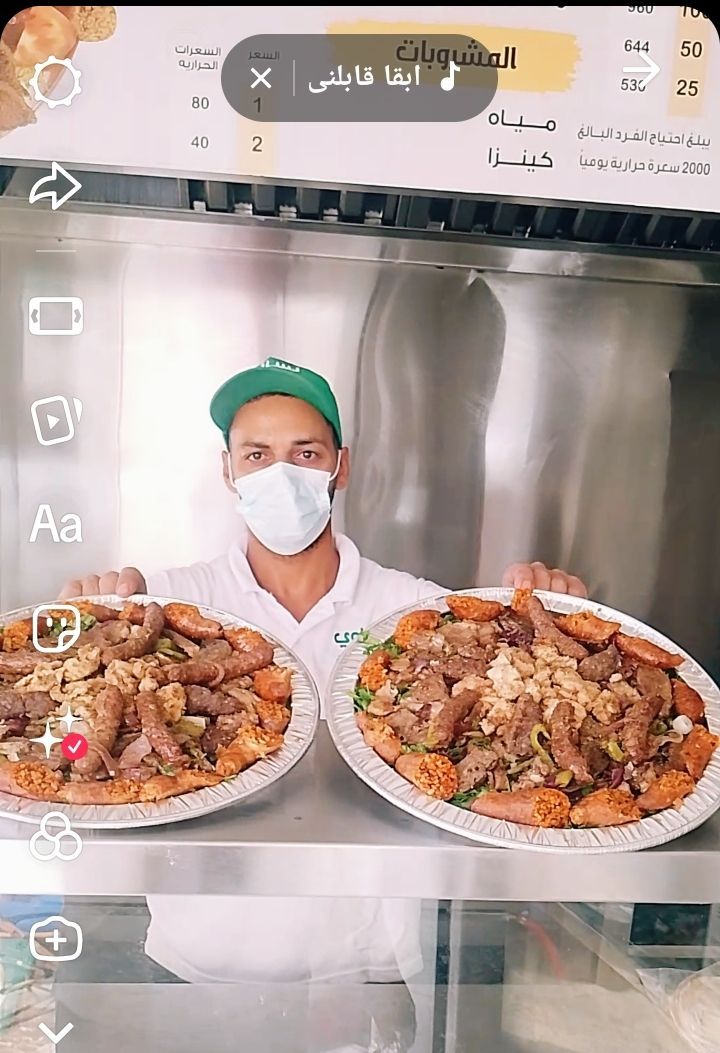Change the screen aspect ratio icon

tap(55, 316)
